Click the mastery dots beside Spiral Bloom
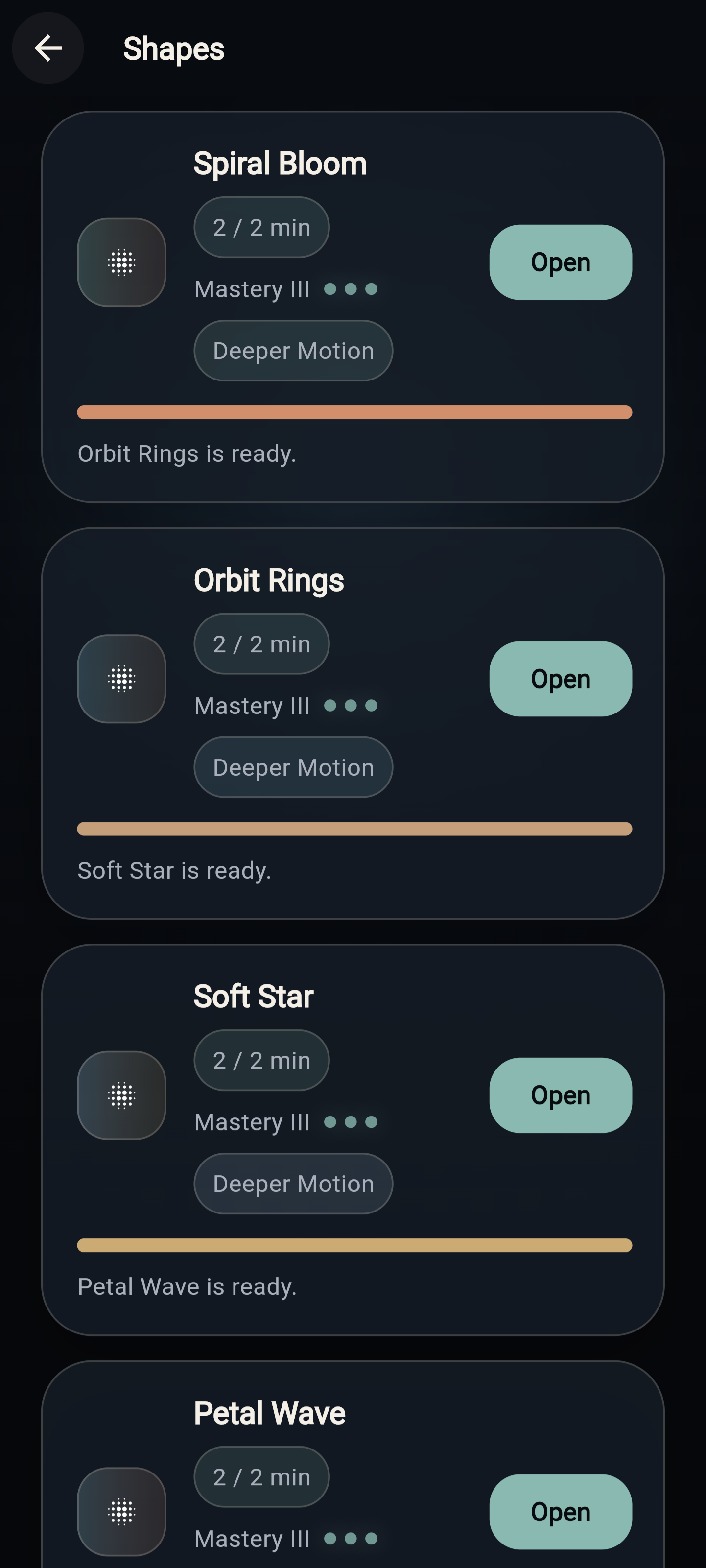The image size is (706, 1568). click(x=352, y=290)
